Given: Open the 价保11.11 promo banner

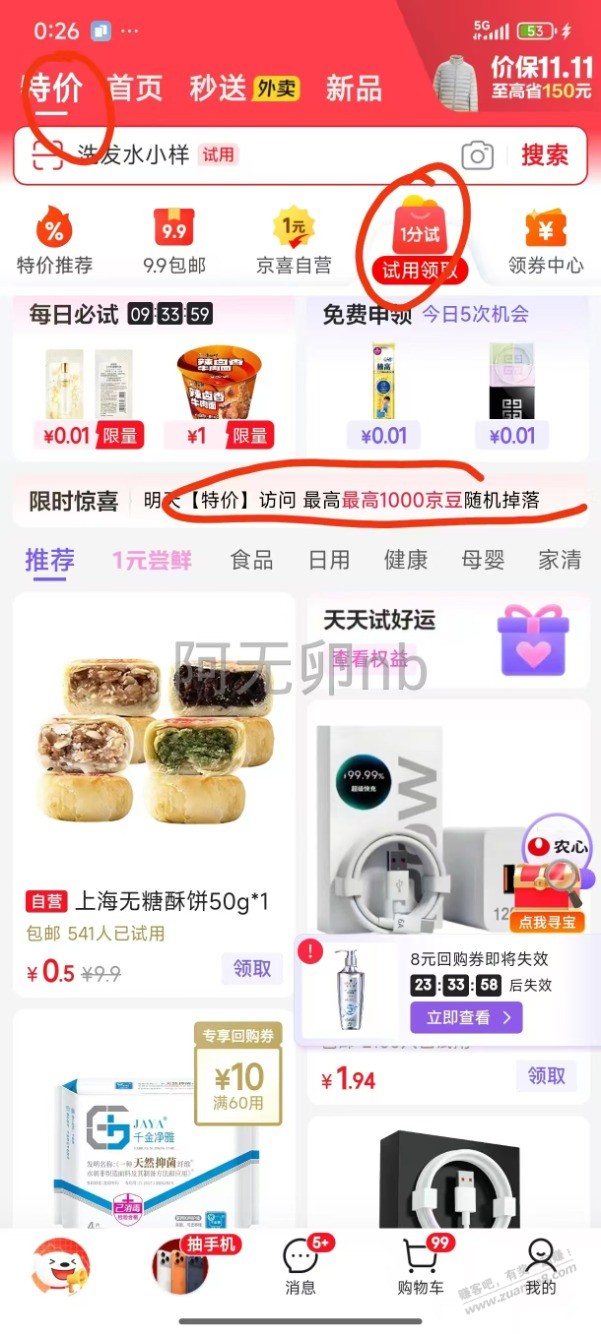Looking at the screenshot, I should click(x=513, y=80).
